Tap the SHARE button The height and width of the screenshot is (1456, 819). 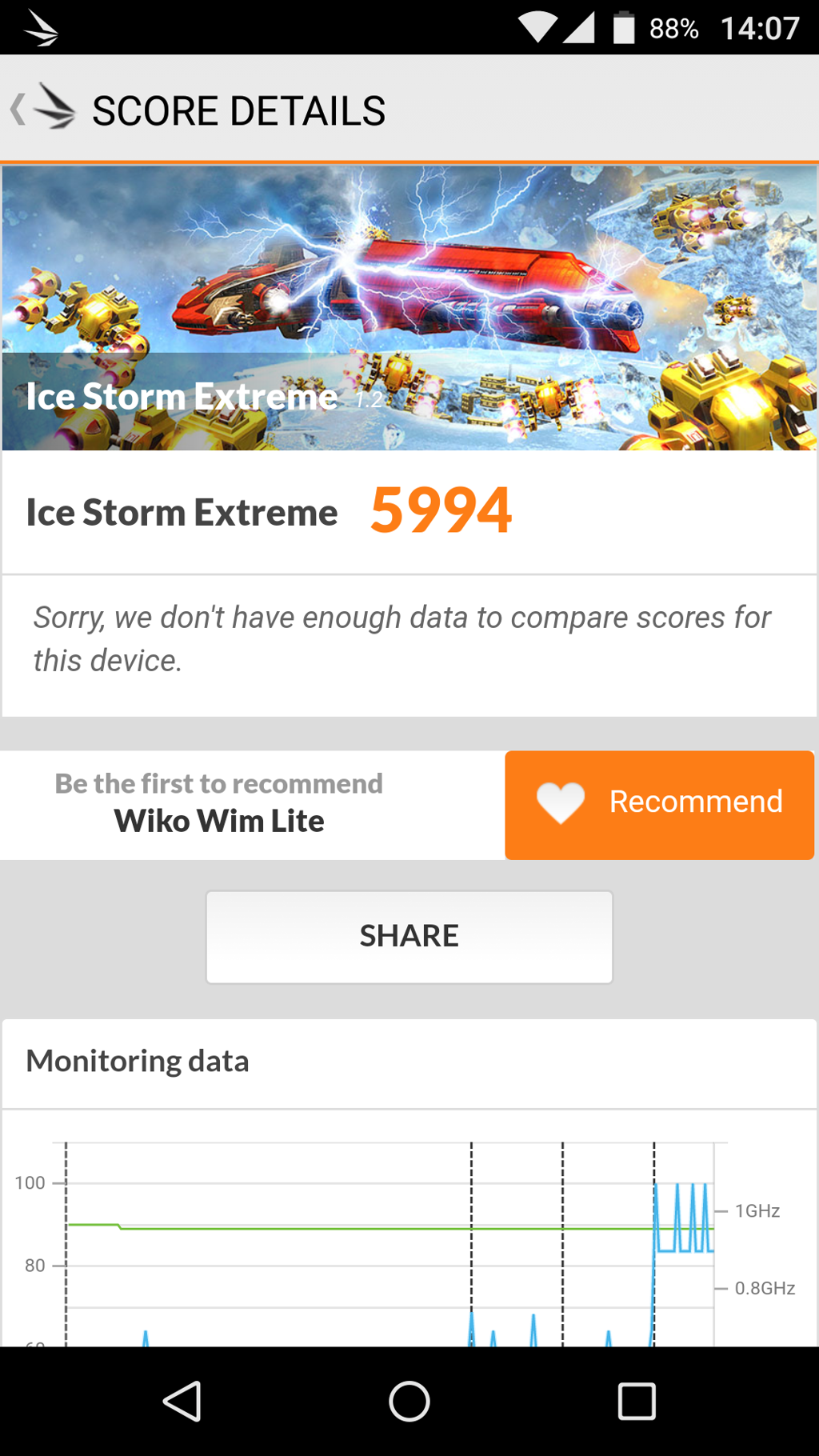pos(409,937)
